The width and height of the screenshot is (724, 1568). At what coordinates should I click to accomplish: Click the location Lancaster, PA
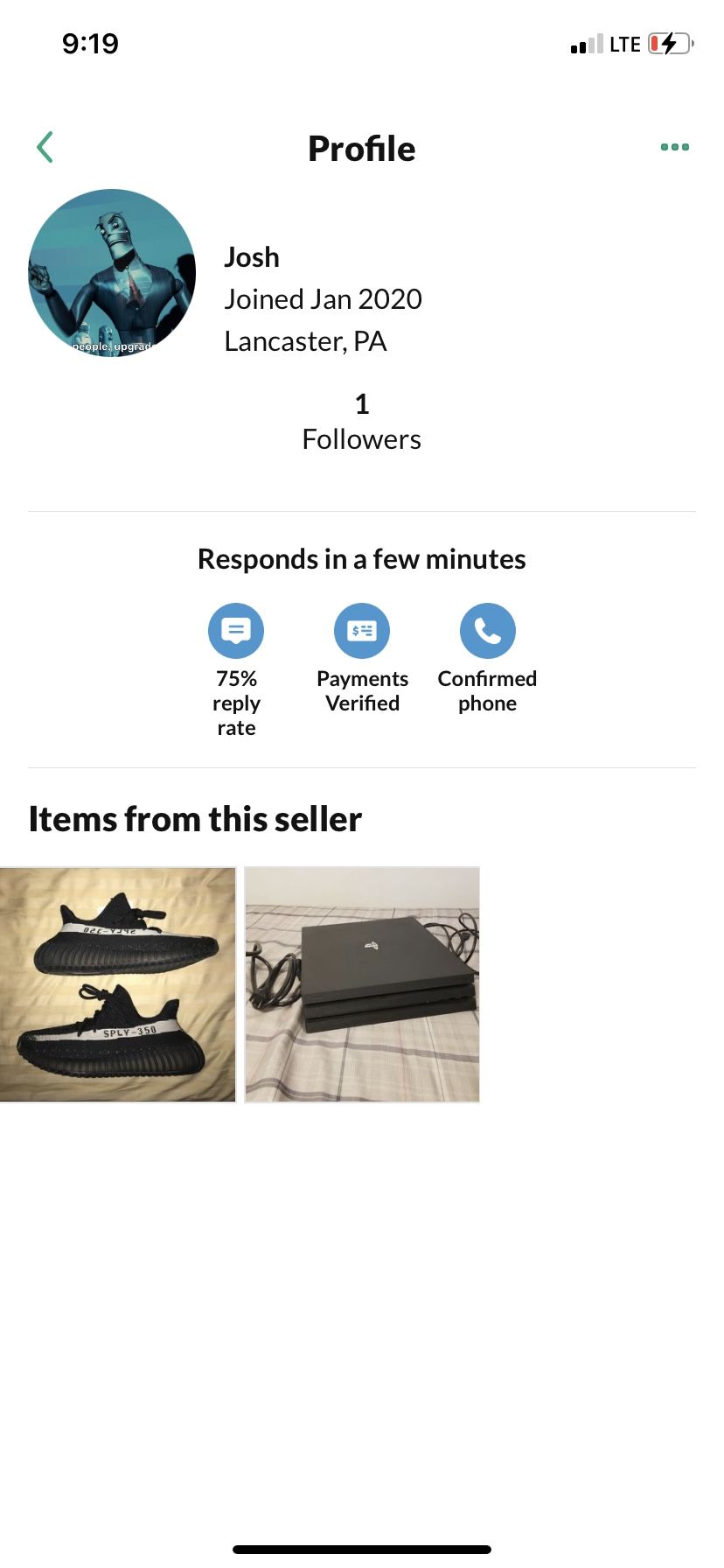[306, 341]
